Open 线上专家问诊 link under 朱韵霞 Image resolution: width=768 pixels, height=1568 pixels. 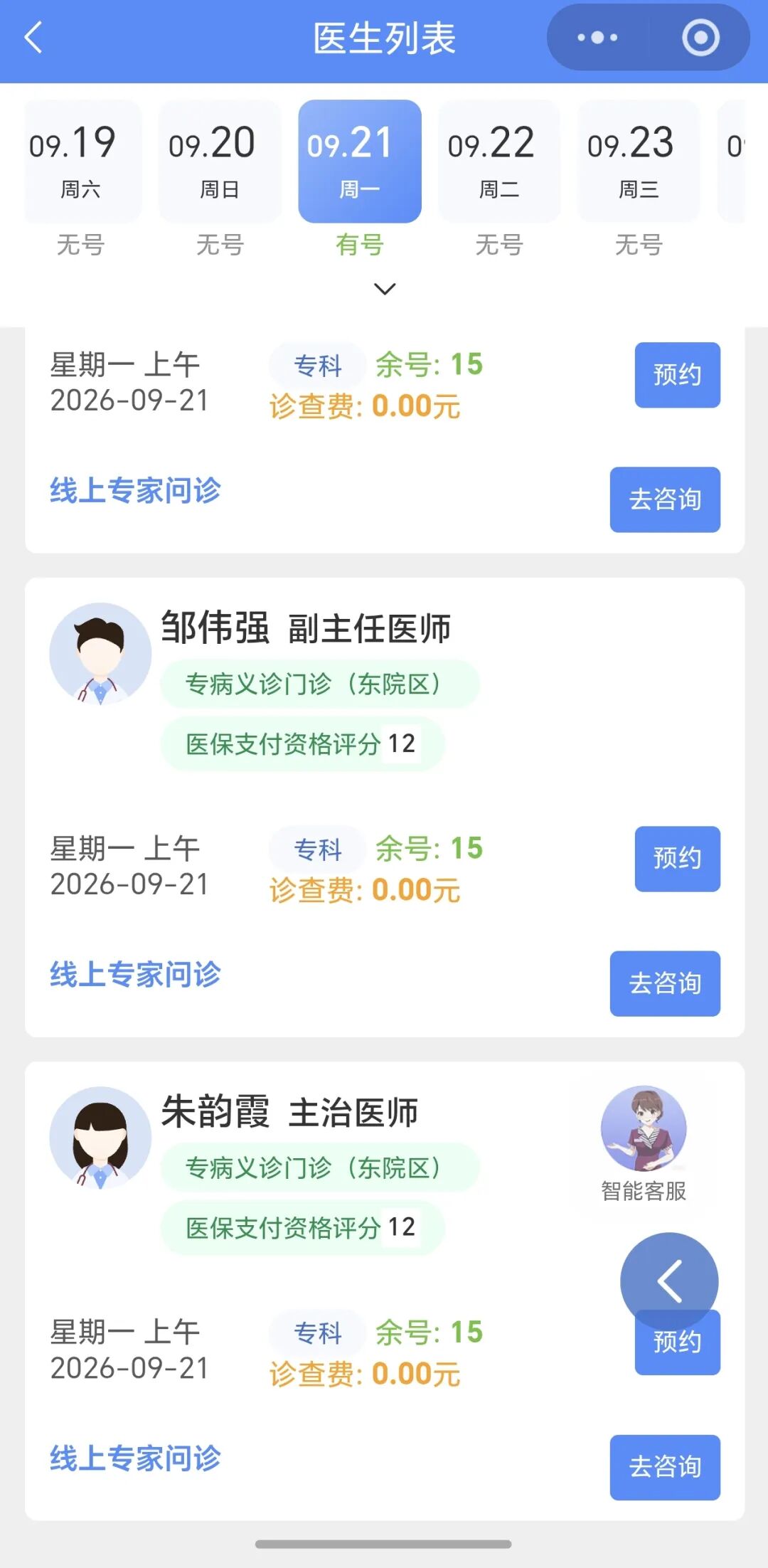tap(135, 1458)
